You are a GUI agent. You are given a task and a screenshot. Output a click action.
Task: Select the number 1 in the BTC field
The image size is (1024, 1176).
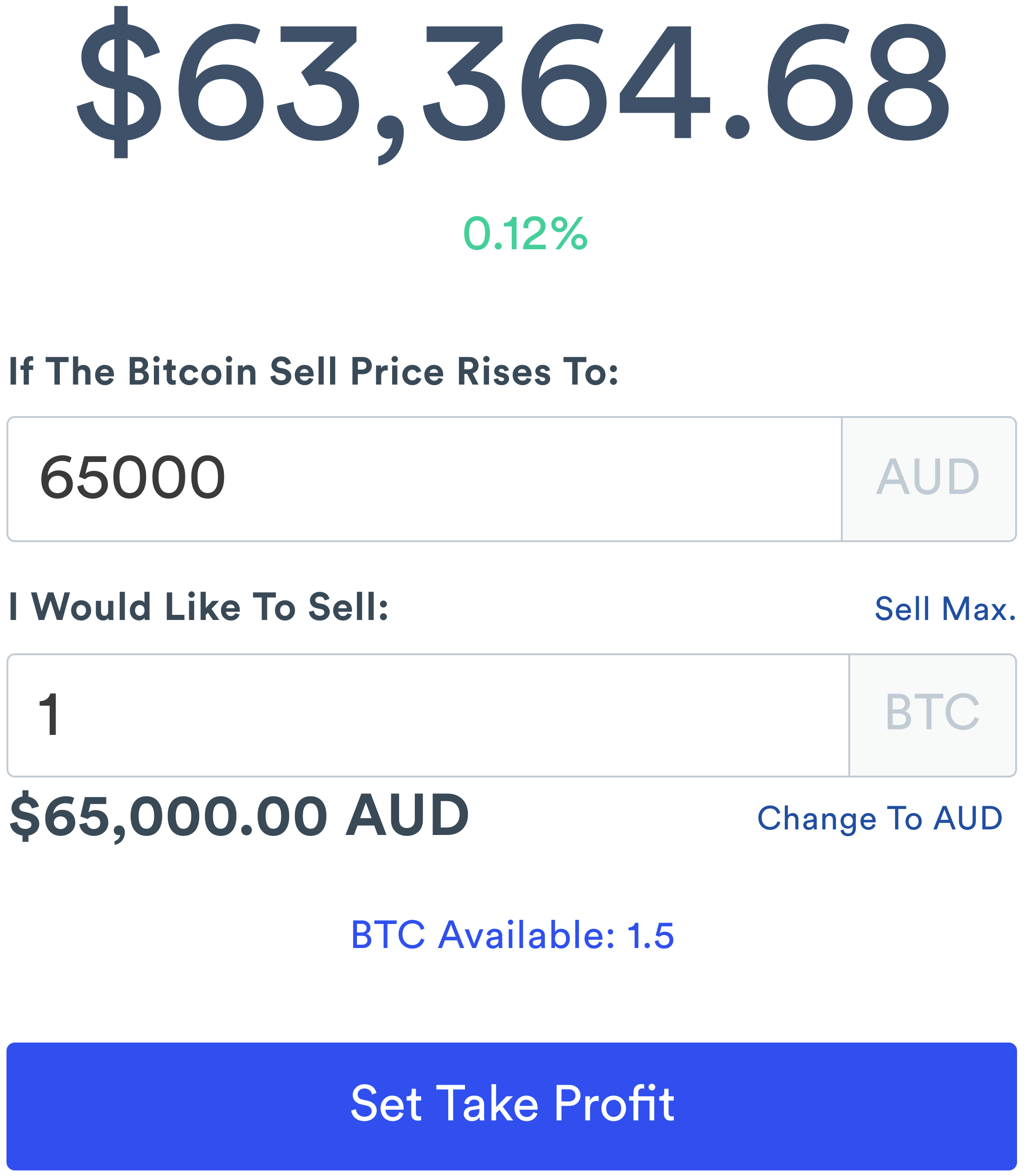(x=49, y=714)
